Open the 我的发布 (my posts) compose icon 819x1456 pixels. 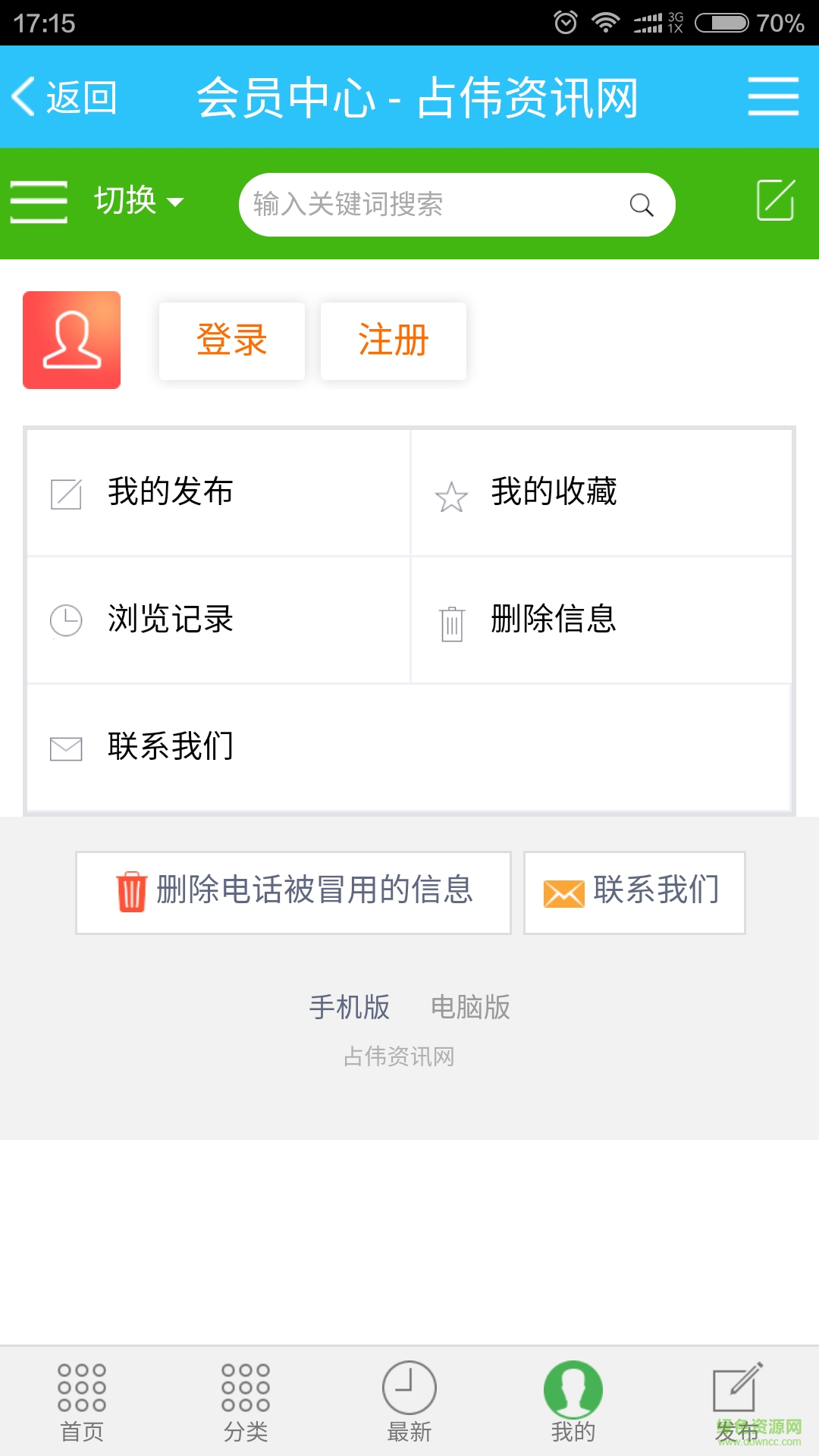click(x=66, y=493)
